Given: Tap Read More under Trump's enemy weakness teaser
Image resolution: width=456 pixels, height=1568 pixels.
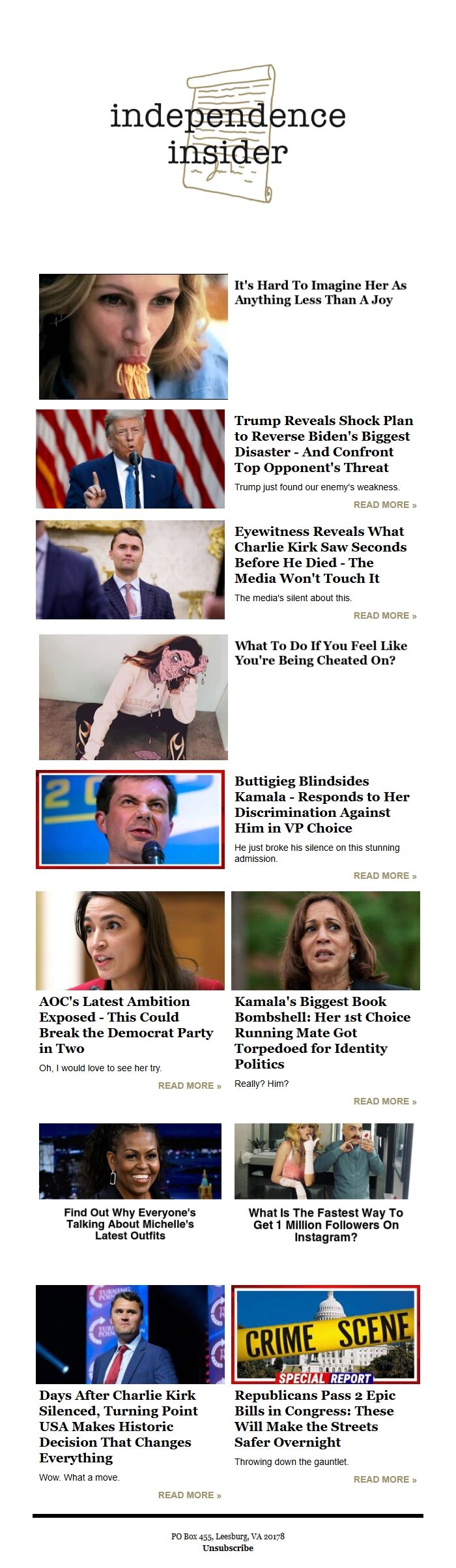Looking at the screenshot, I should (384, 505).
